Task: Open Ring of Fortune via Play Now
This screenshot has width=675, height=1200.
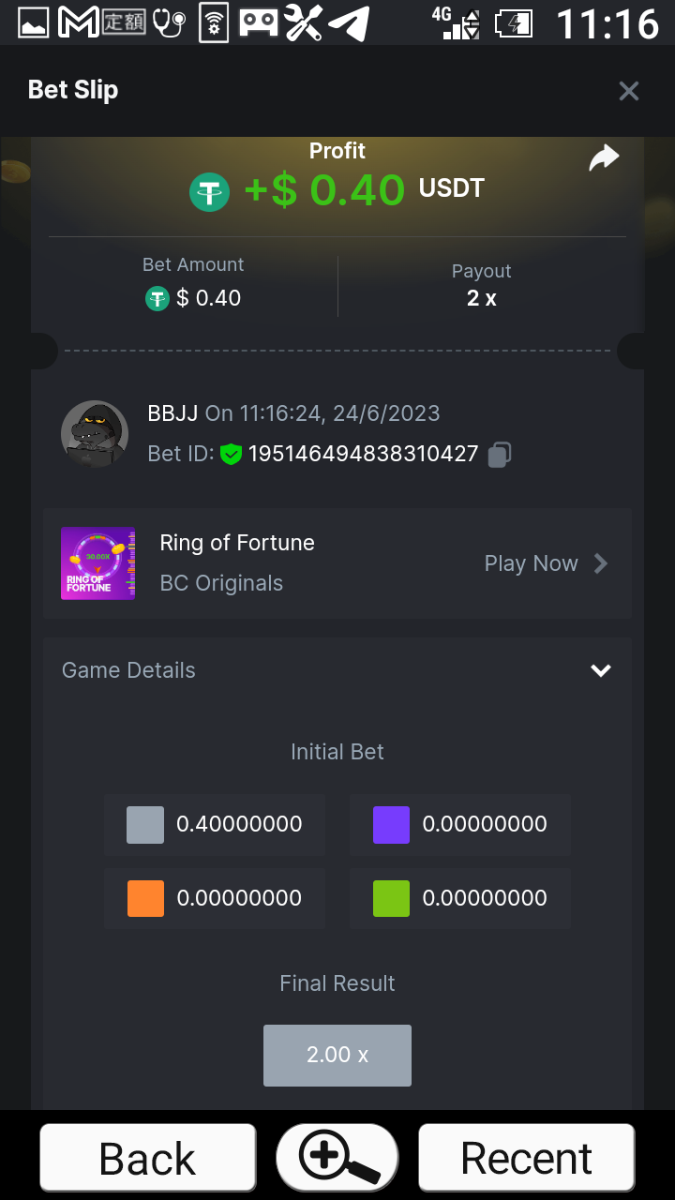Action: coord(545,564)
